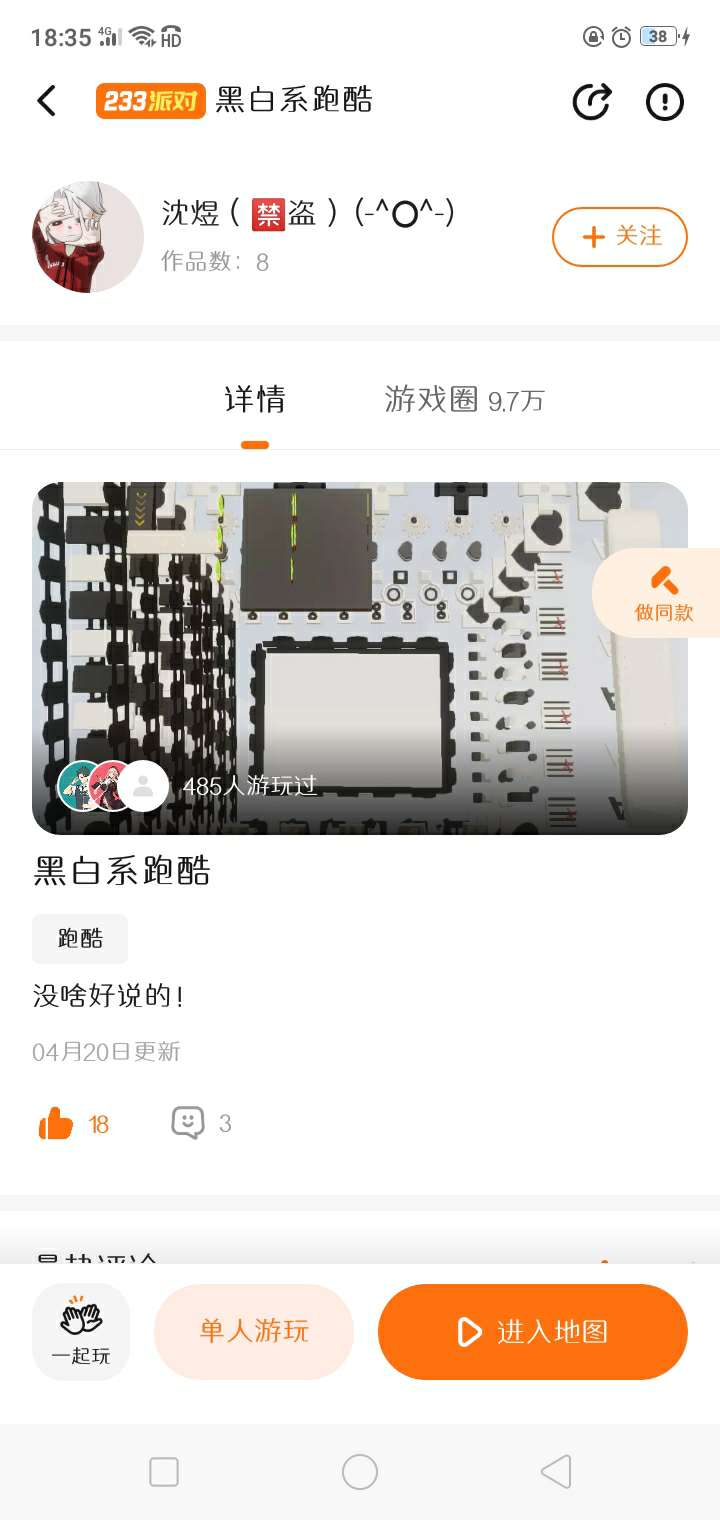The image size is (720, 1520).
Task: Enter the map via 进入地图
Action: point(532,1331)
